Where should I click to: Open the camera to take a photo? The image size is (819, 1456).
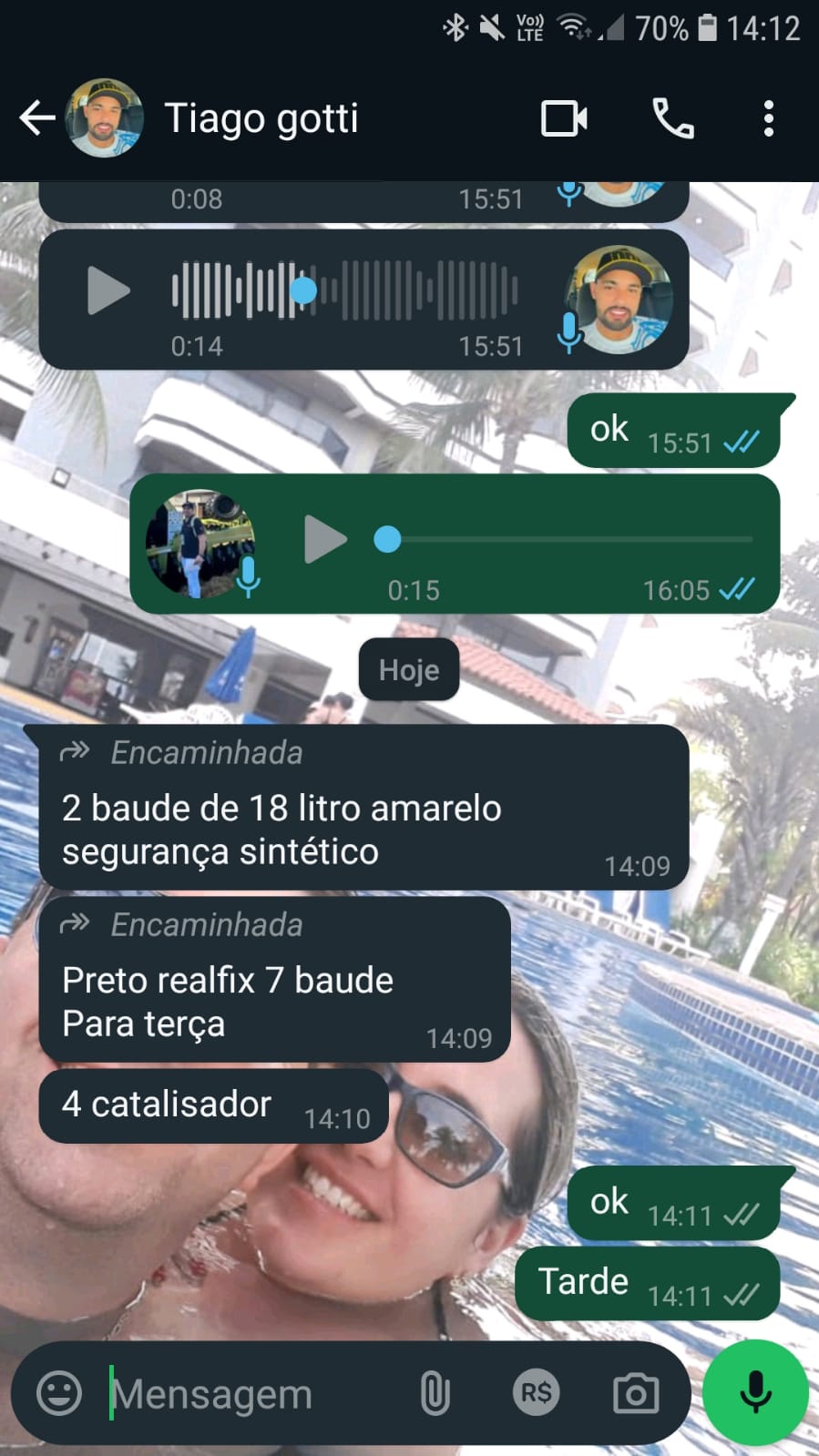[x=636, y=1393]
